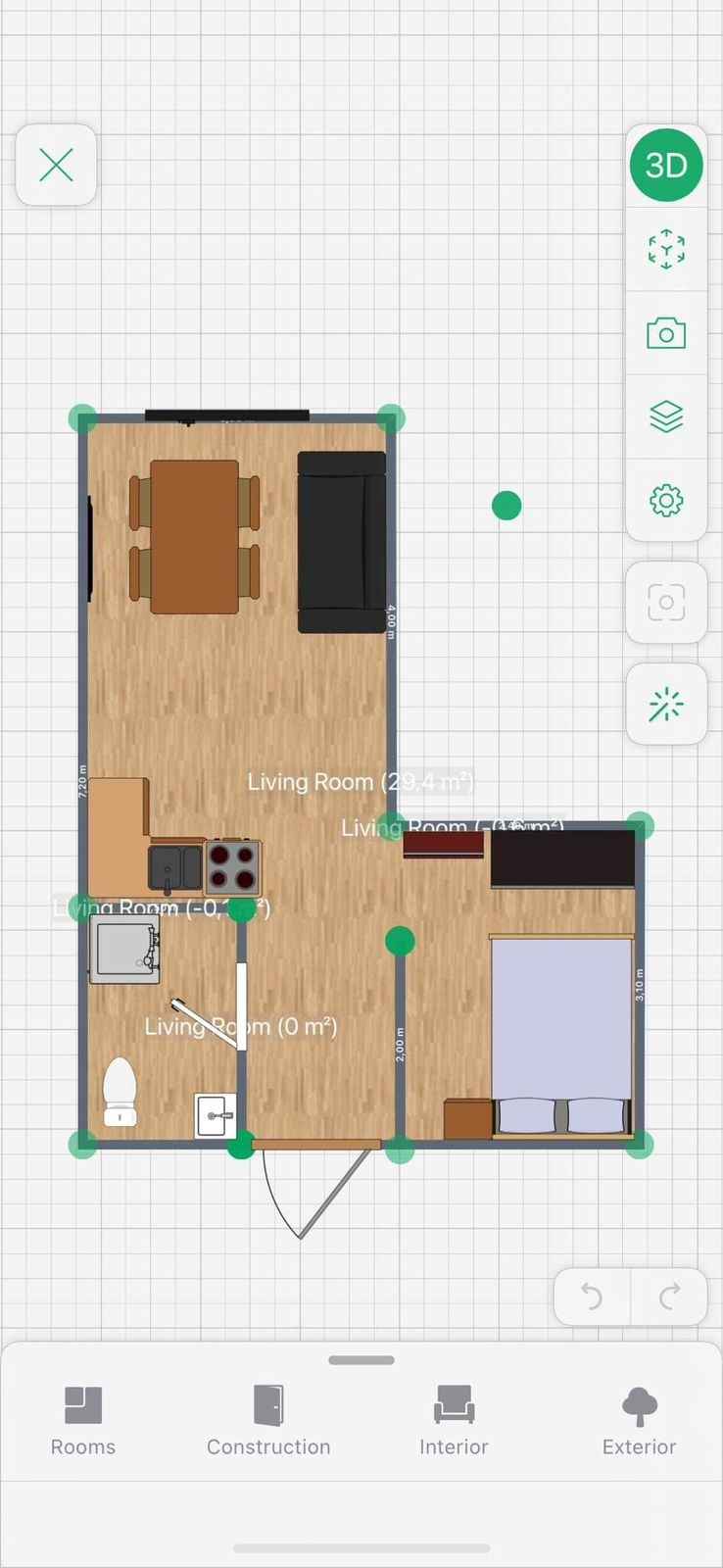This screenshot has height=1568, width=723.
Task: Open the AR view cube icon
Action: coord(666,249)
